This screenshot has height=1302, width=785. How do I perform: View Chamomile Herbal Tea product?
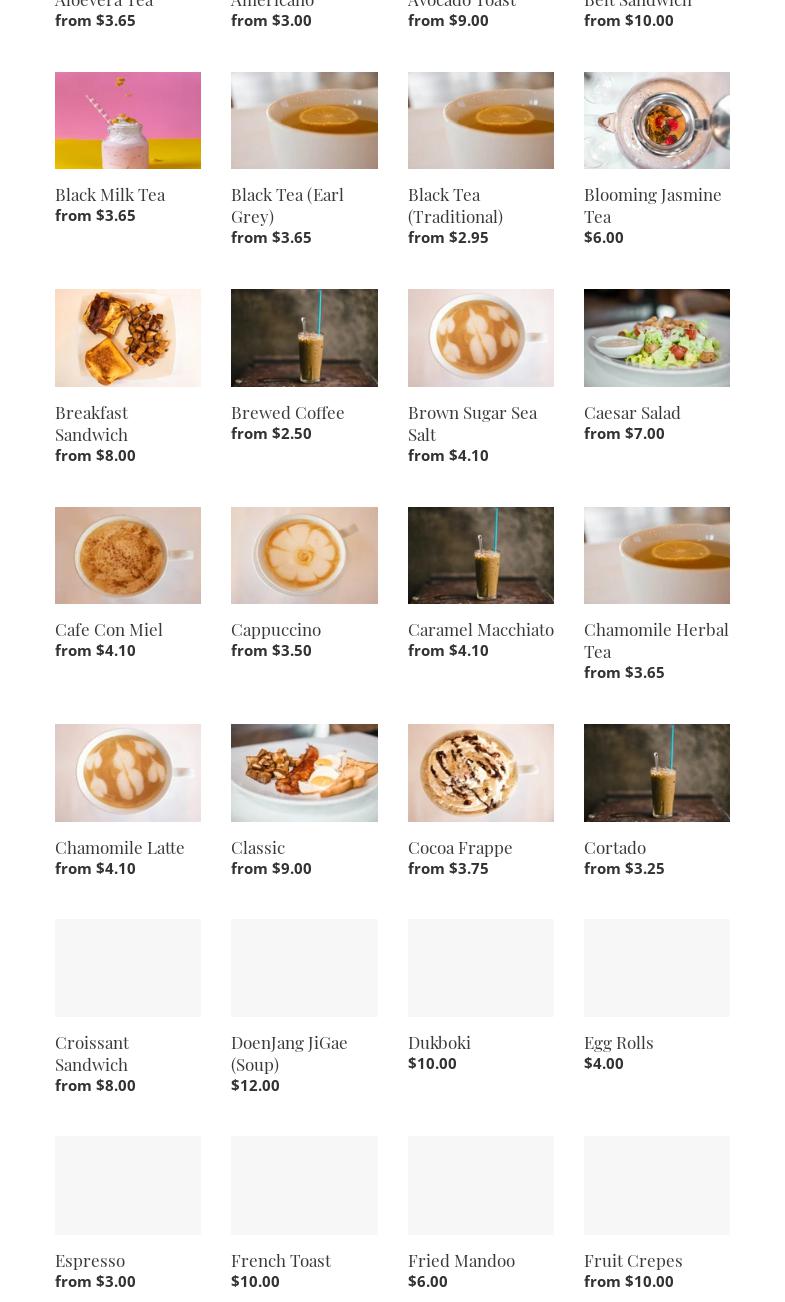[x=656, y=556]
